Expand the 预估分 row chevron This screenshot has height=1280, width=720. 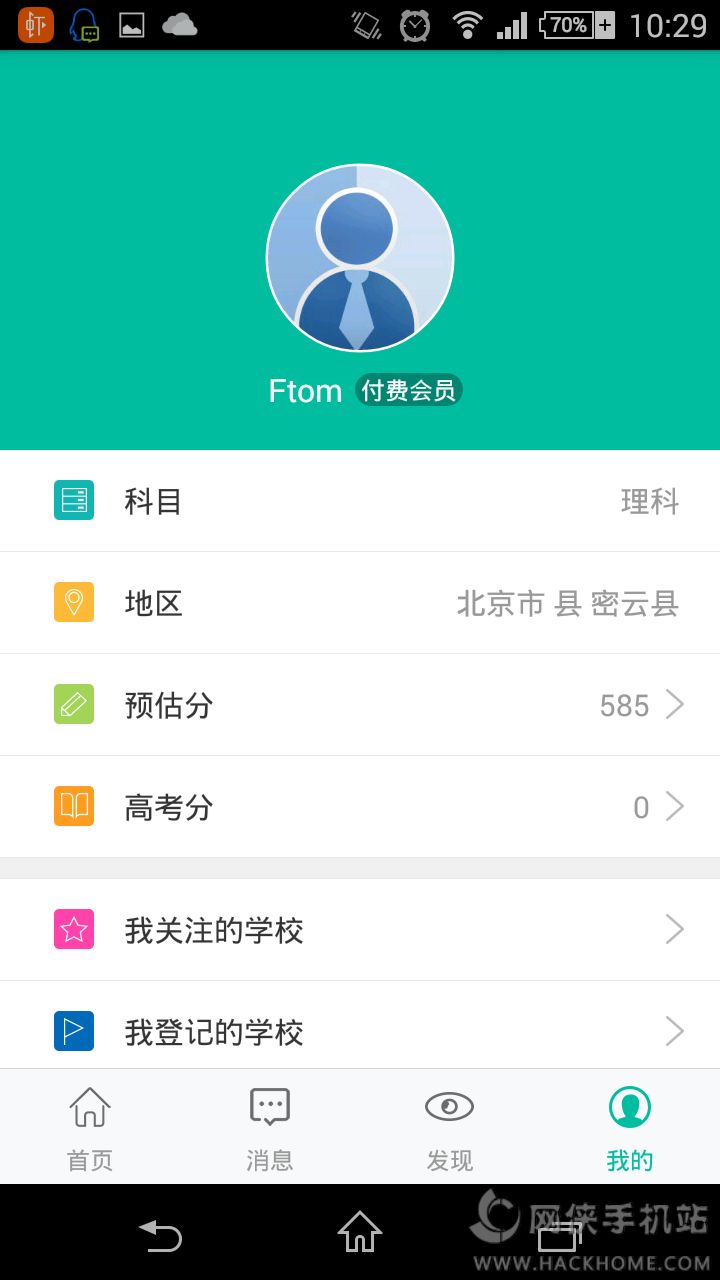675,705
